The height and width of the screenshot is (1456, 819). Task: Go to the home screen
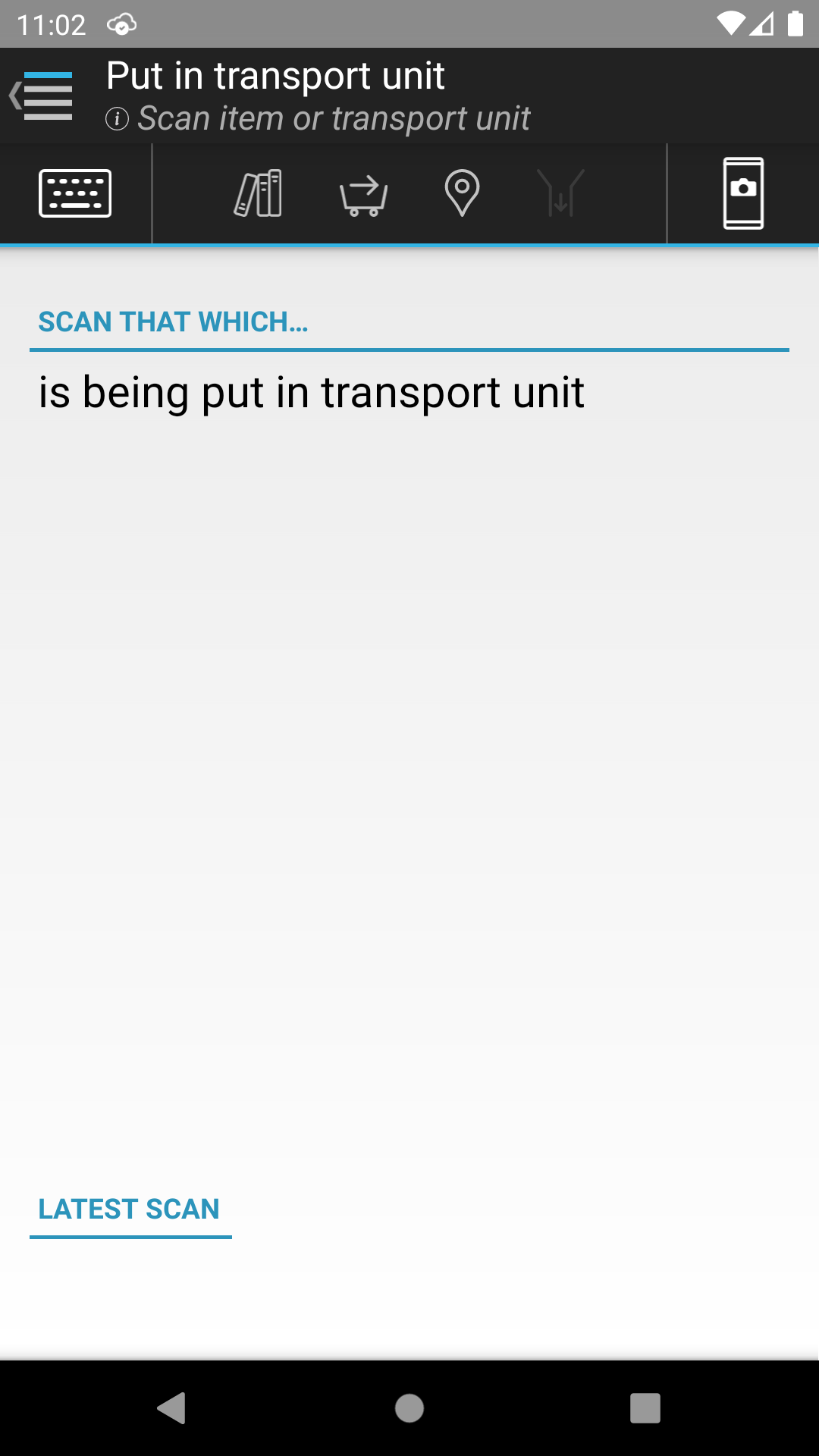[409, 1408]
